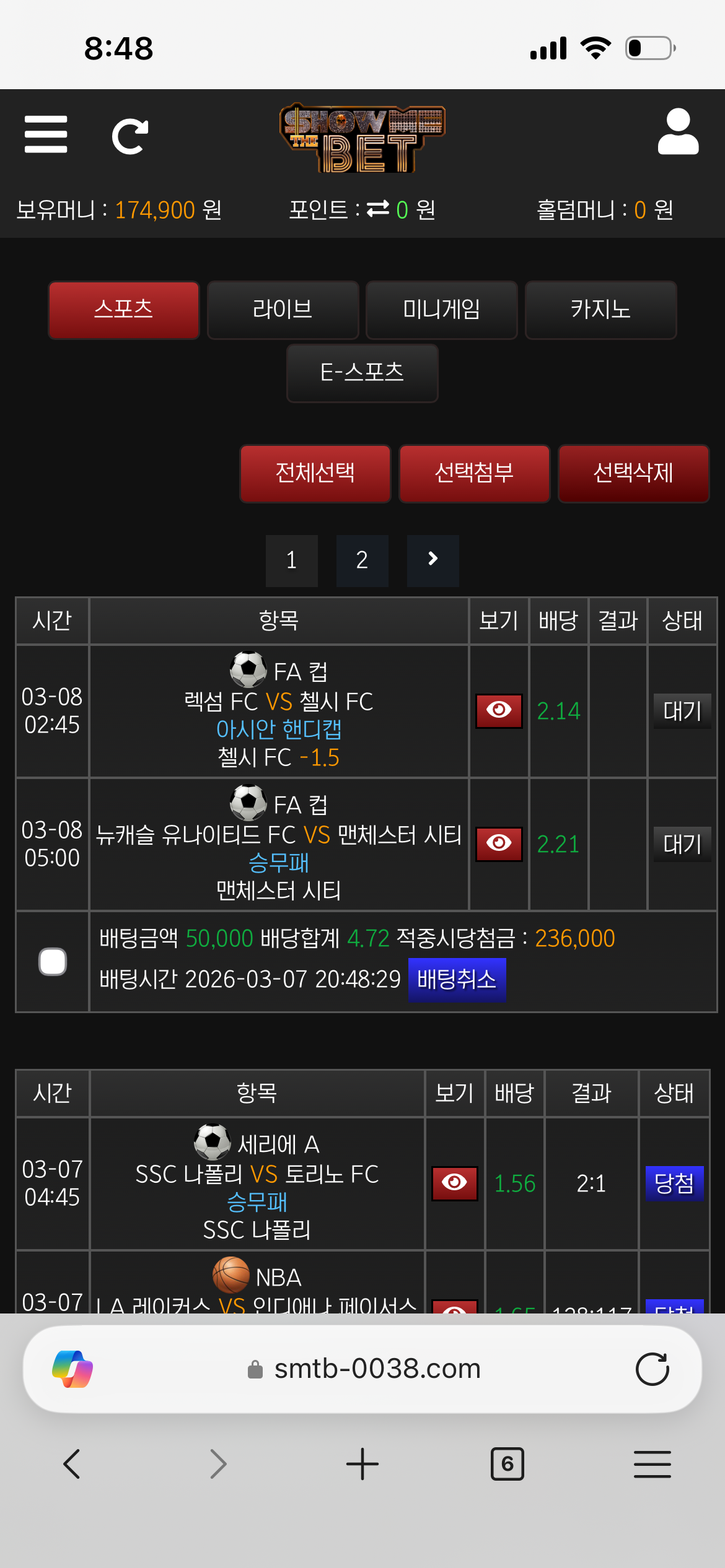Select the E-스포츠 tab
Screen dimensions: 725x1568
pos(362,373)
